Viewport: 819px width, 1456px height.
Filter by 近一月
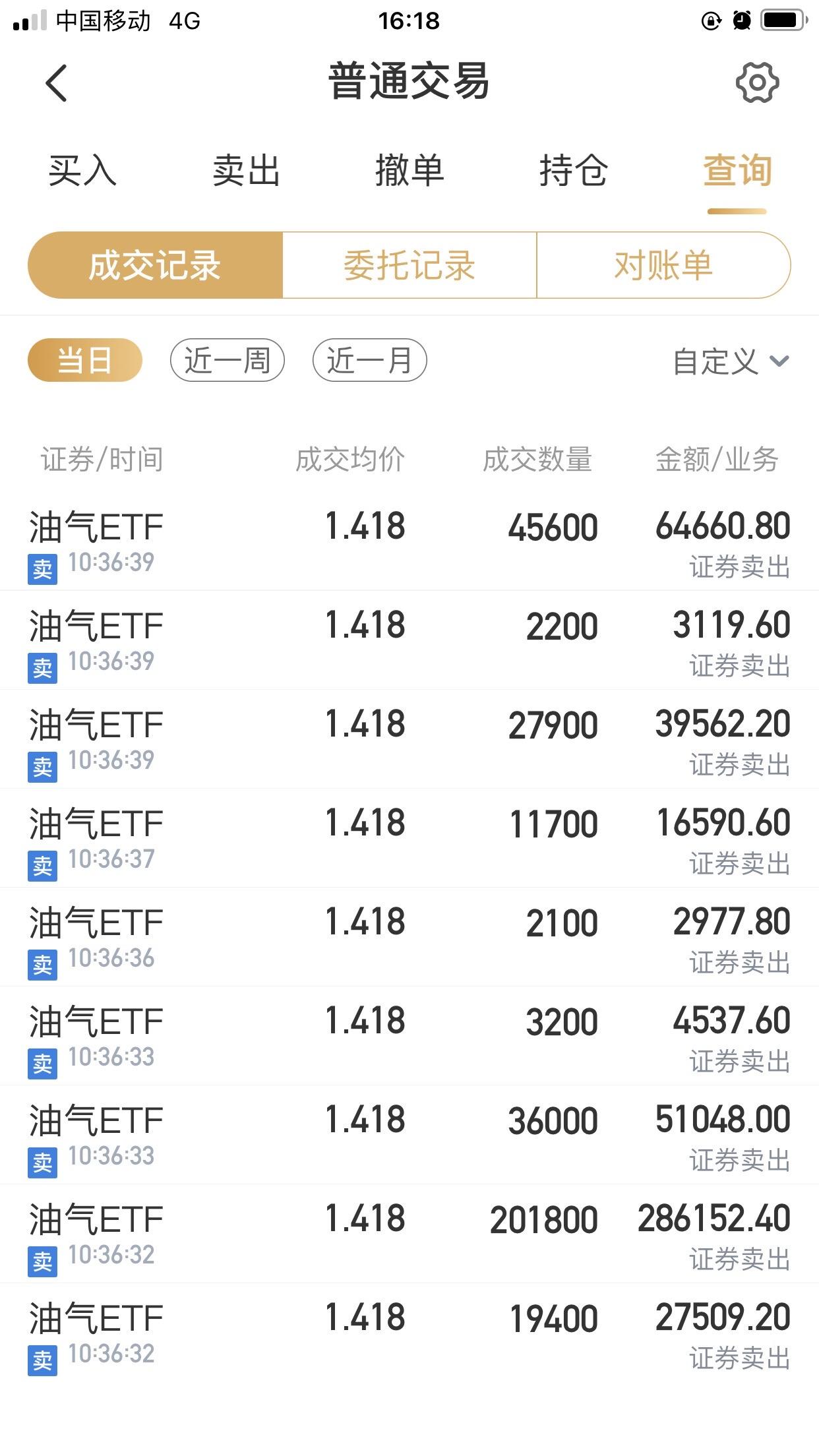[x=369, y=361]
